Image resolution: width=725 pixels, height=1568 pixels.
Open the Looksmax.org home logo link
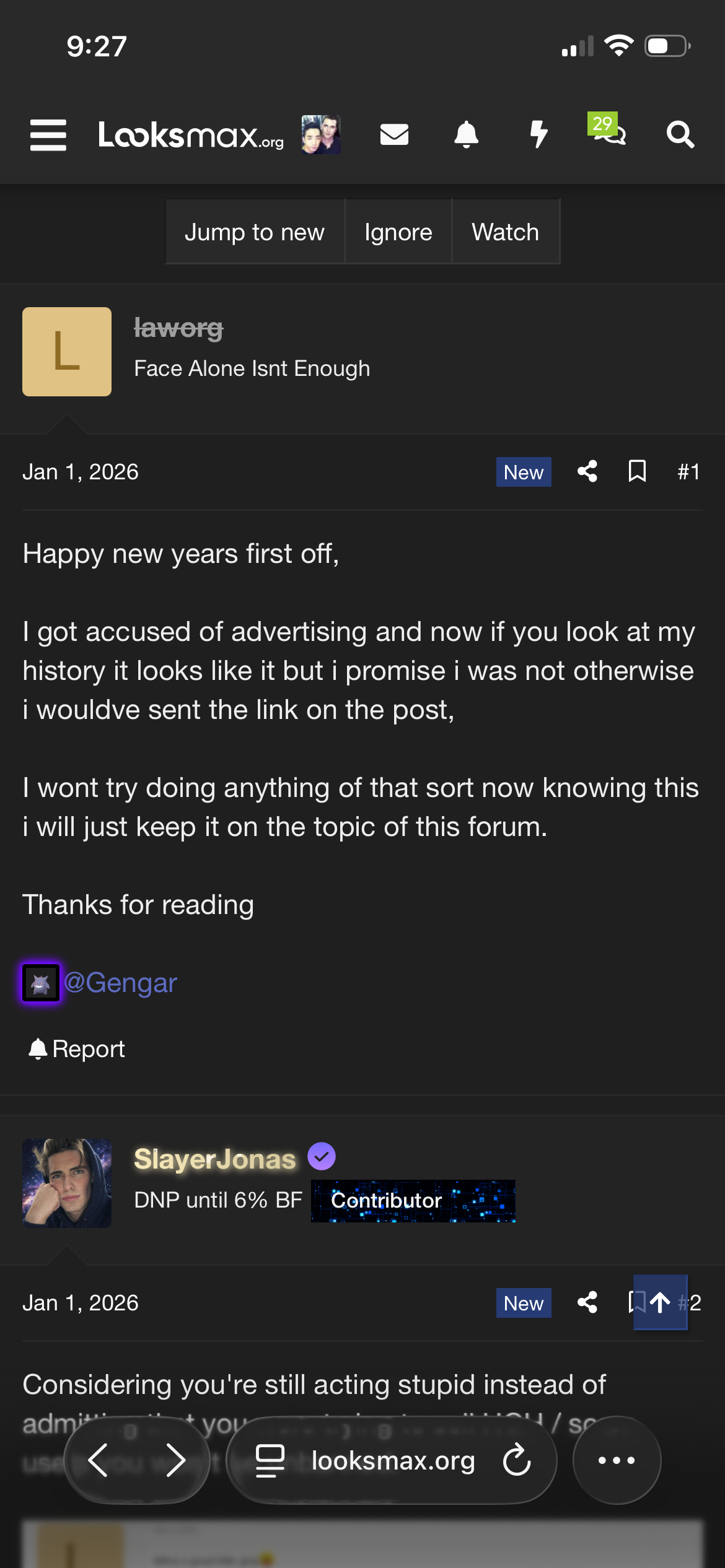(191, 134)
